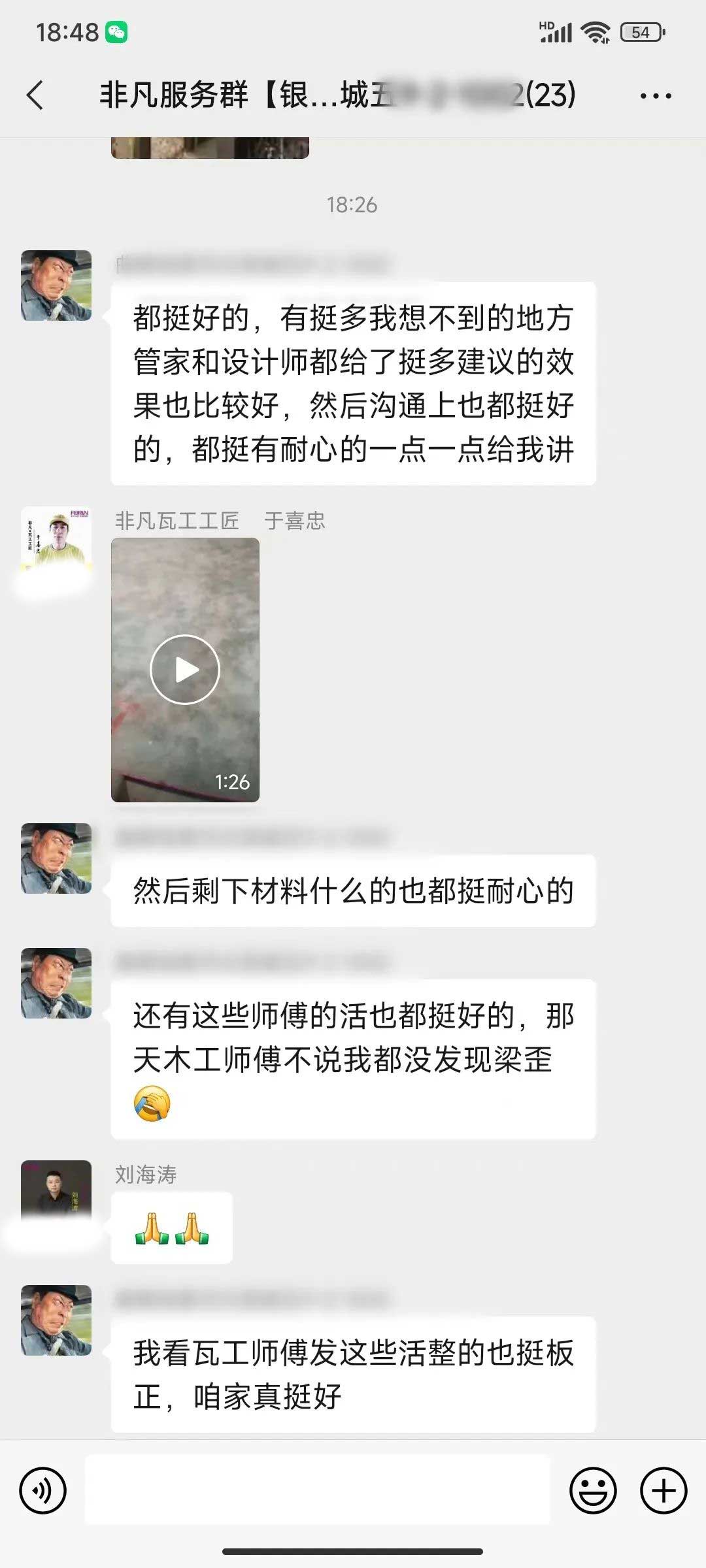Open the emoji picker

point(593,1490)
